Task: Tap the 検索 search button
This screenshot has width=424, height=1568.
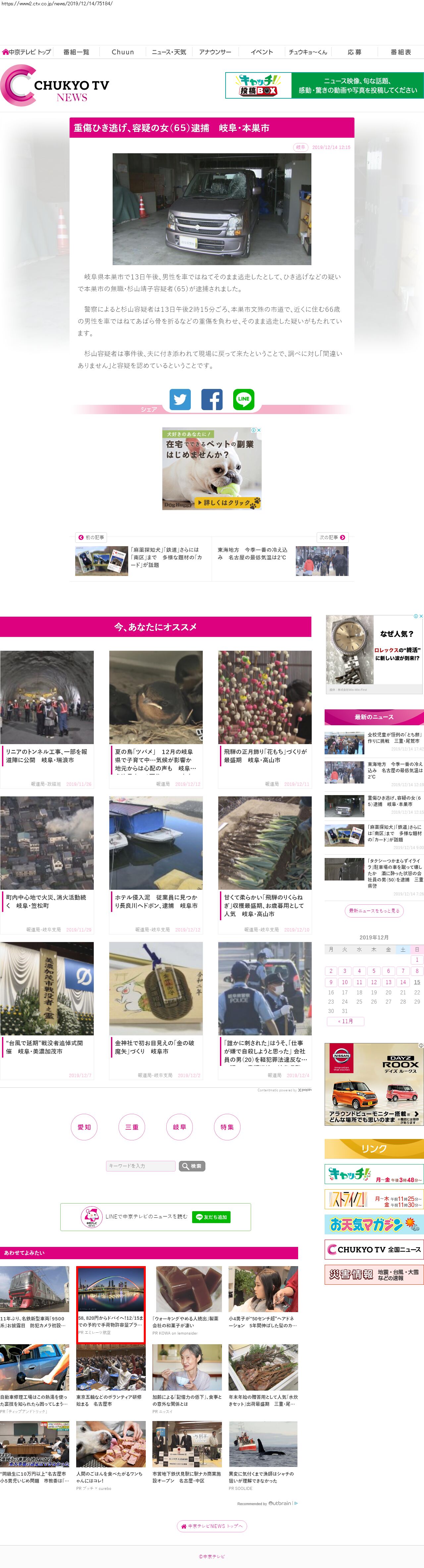Action: [x=192, y=1165]
